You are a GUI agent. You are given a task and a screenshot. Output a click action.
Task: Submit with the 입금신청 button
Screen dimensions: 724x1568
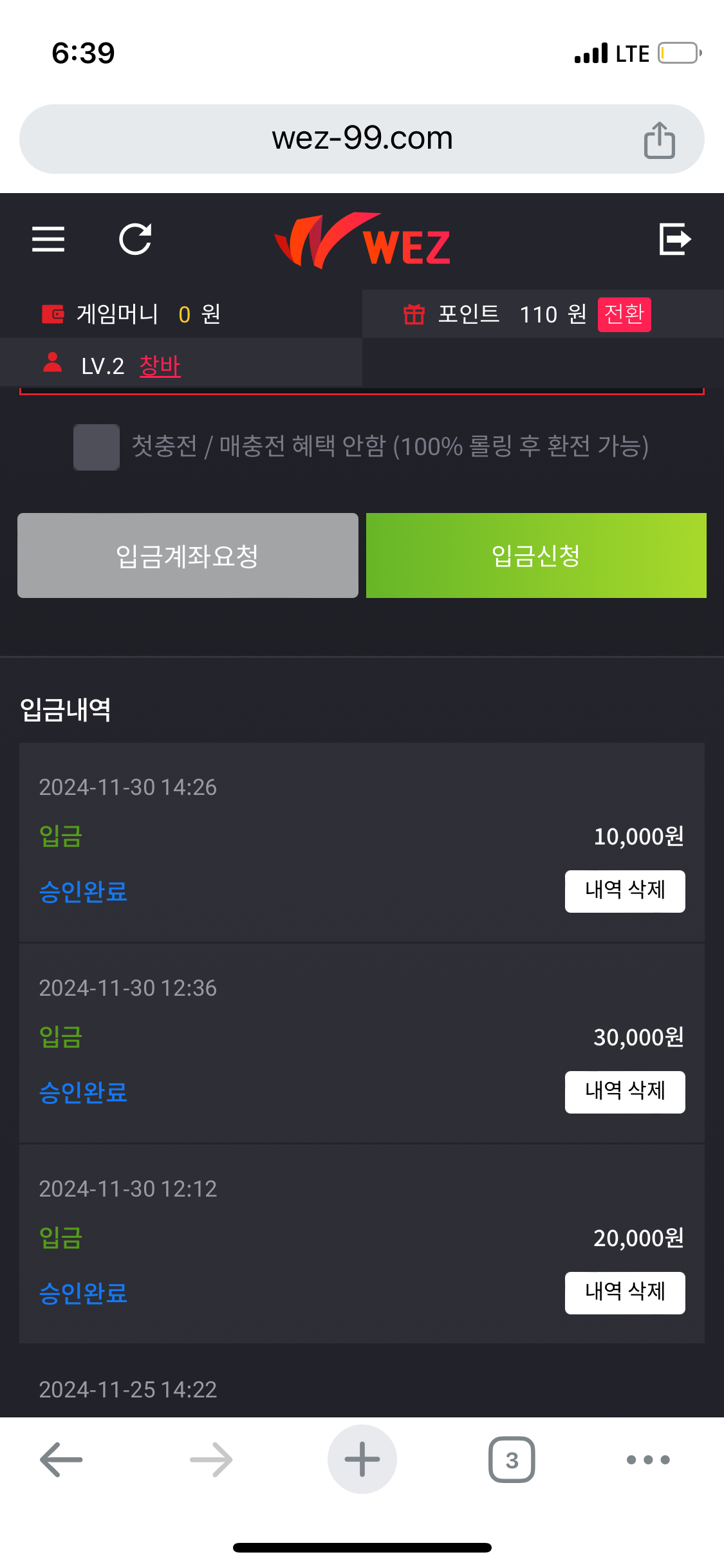coord(536,555)
